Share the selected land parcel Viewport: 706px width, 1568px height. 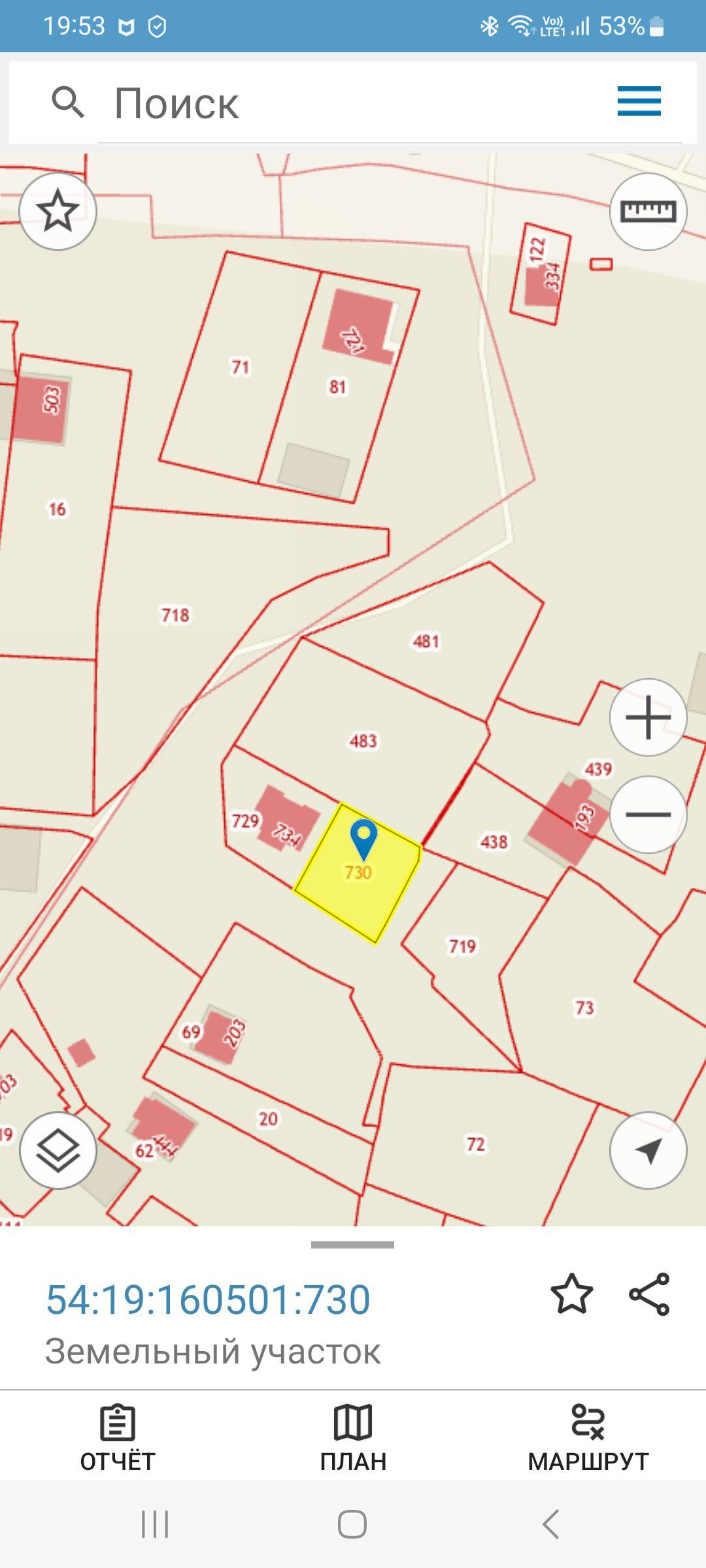(649, 1294)
